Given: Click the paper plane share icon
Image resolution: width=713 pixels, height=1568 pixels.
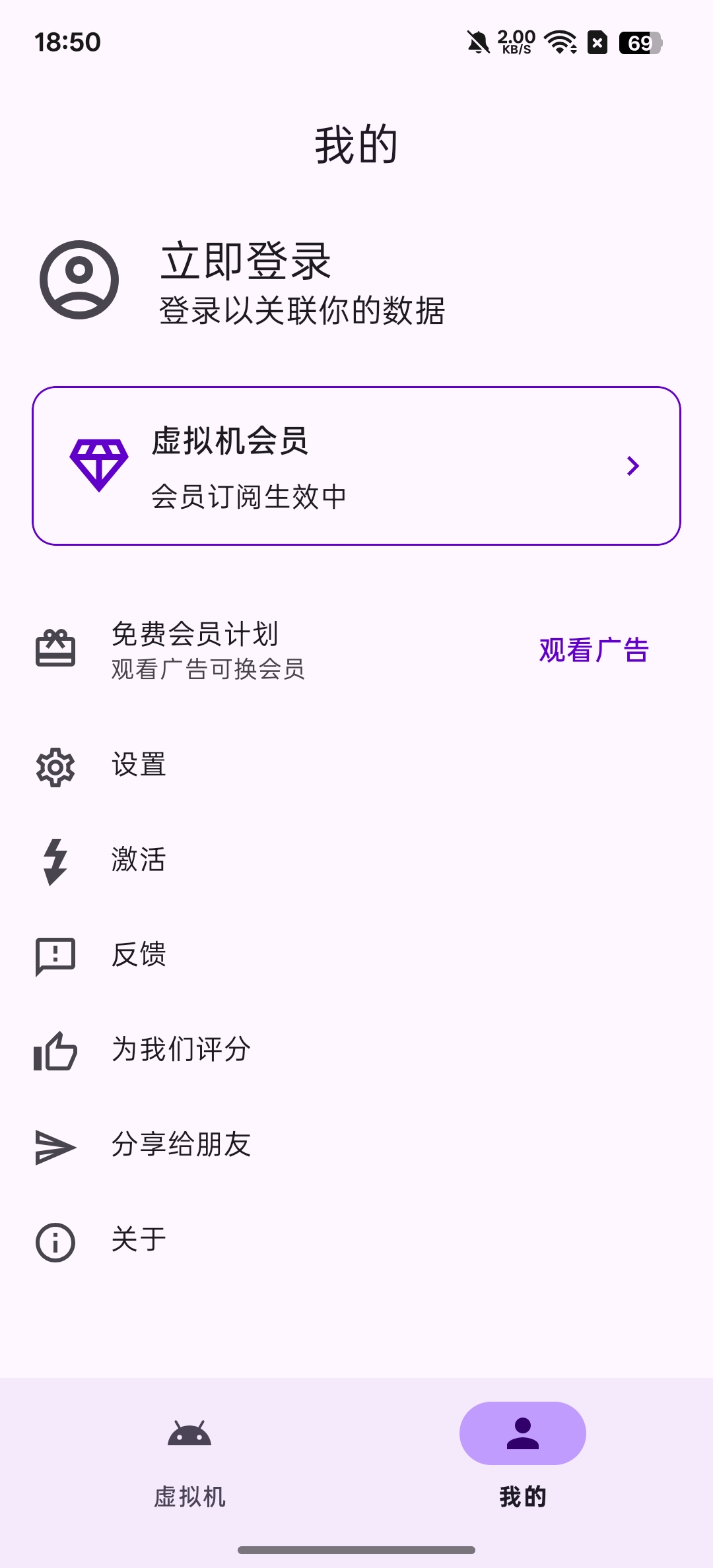Looking at the screenshot, I should click(55, 1146).
